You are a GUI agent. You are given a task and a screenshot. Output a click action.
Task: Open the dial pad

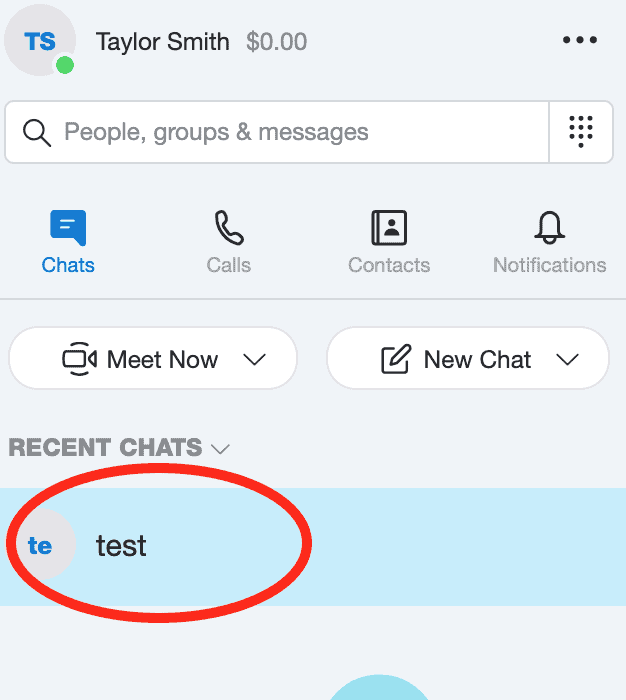point(581,132)
